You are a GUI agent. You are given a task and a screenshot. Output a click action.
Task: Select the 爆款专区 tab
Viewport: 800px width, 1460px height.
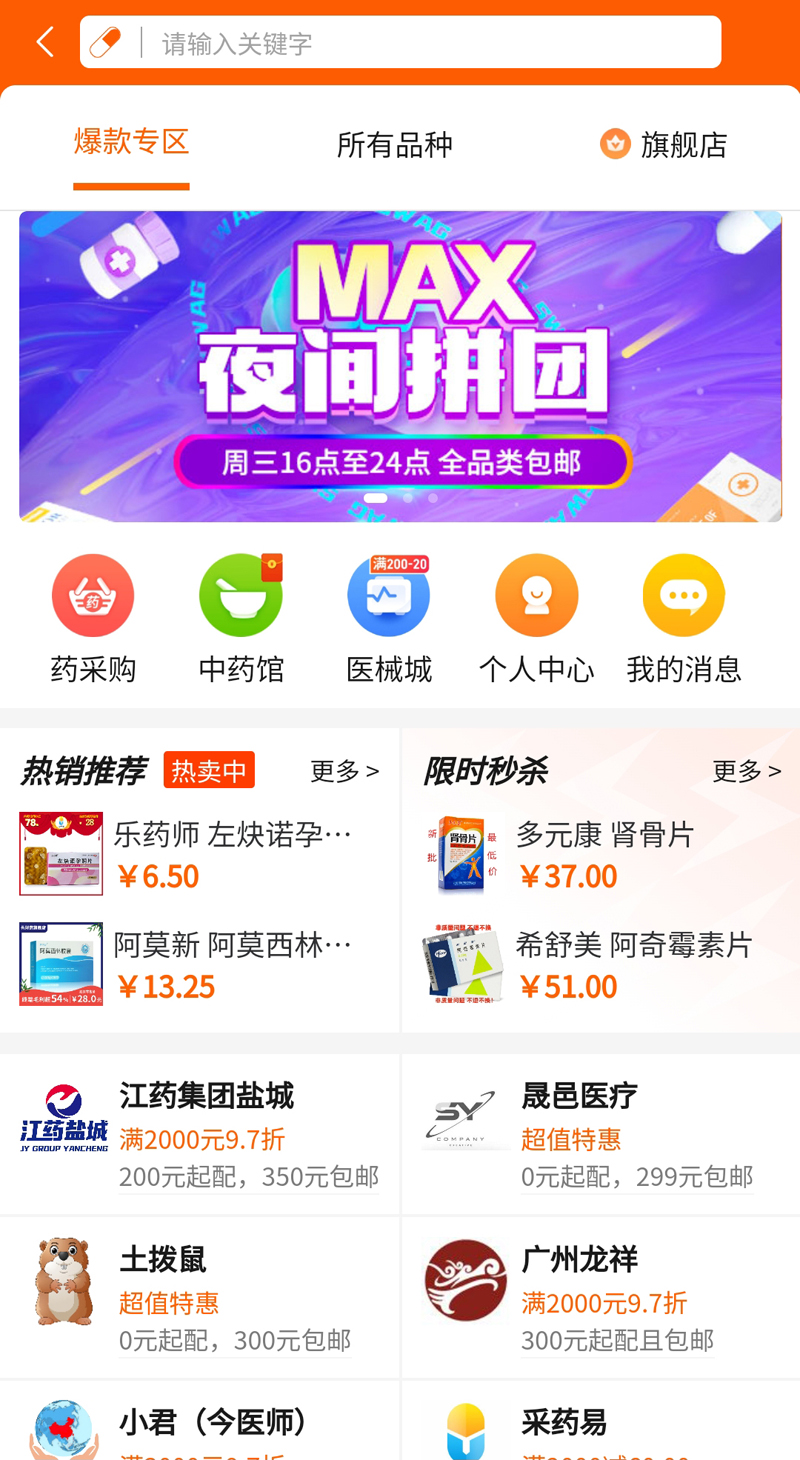coord(131,143)
